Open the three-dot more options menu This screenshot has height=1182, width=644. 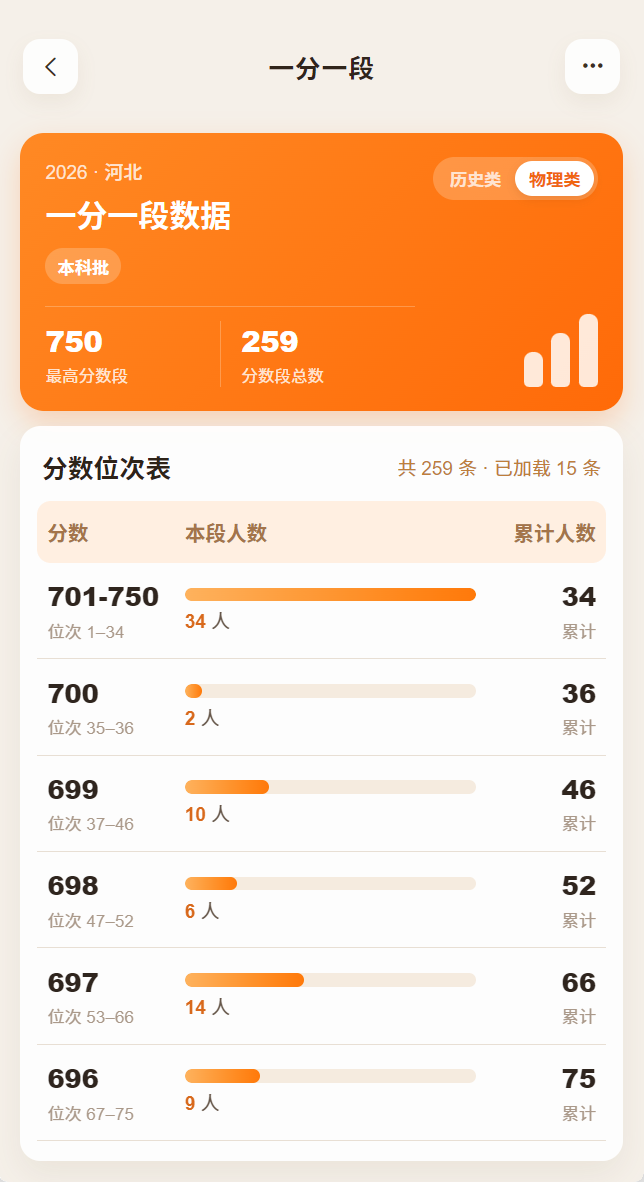tap(592, 66)
